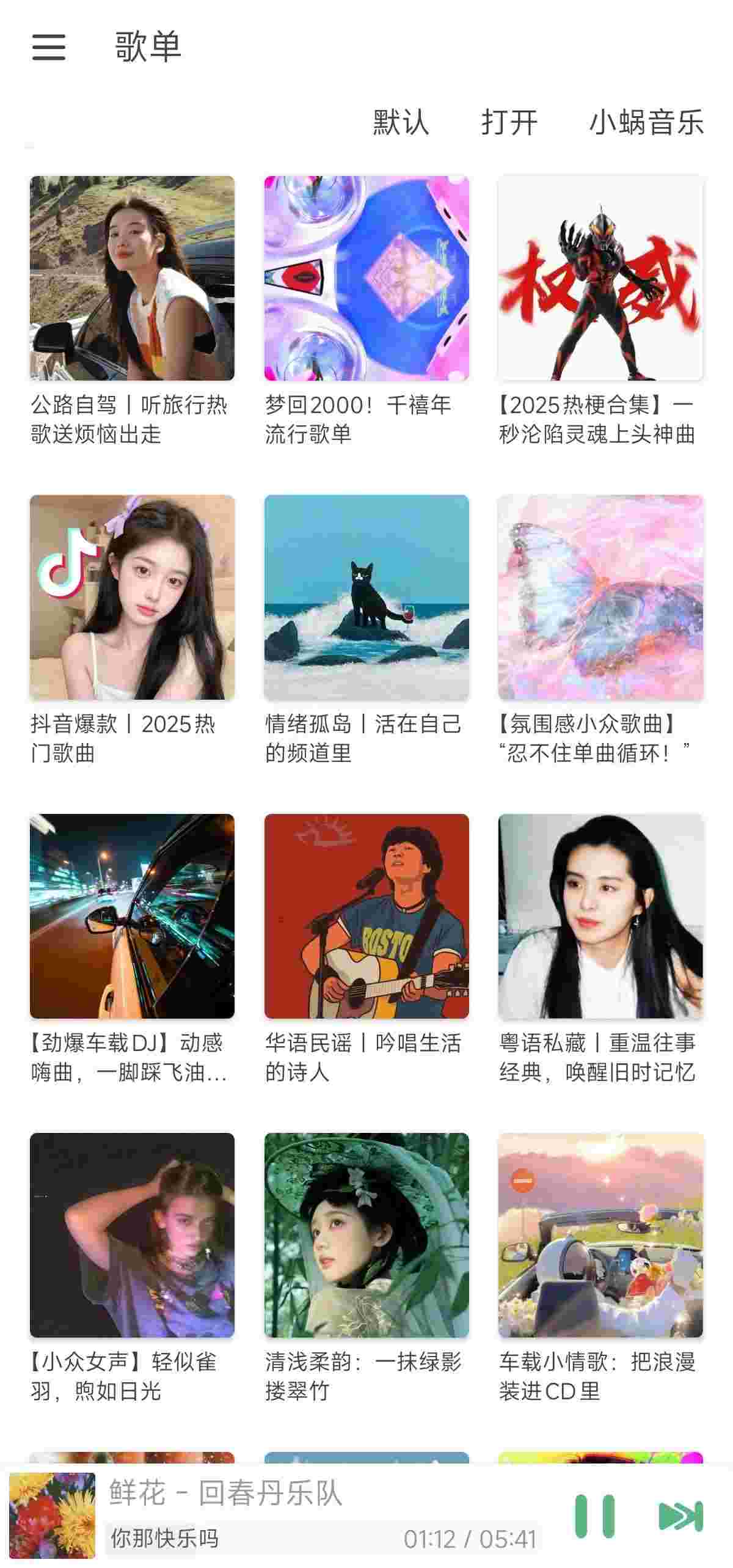This screenshot has height=1568, width=733.
Task: Open the 抖音爆款 2025热门歌曲 playlist
Action: tap(132, 598)
